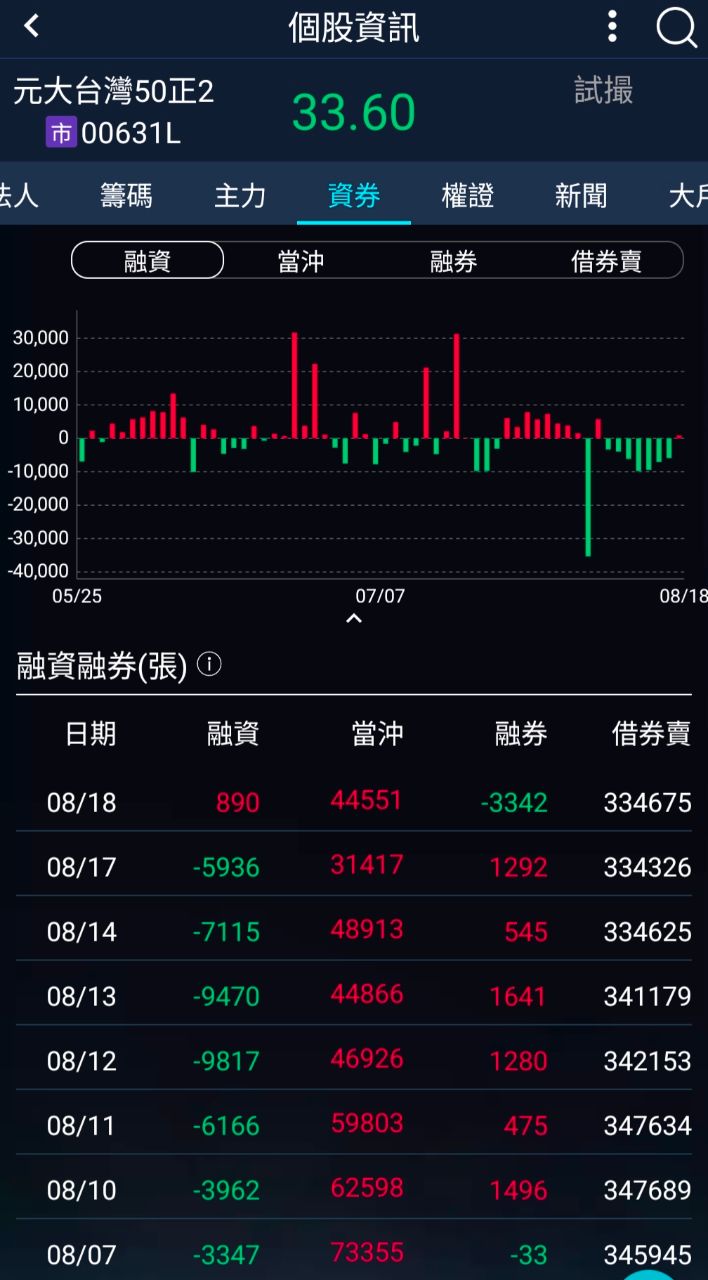
Task: Select the 資券 tab
Action: pos(354,195)
